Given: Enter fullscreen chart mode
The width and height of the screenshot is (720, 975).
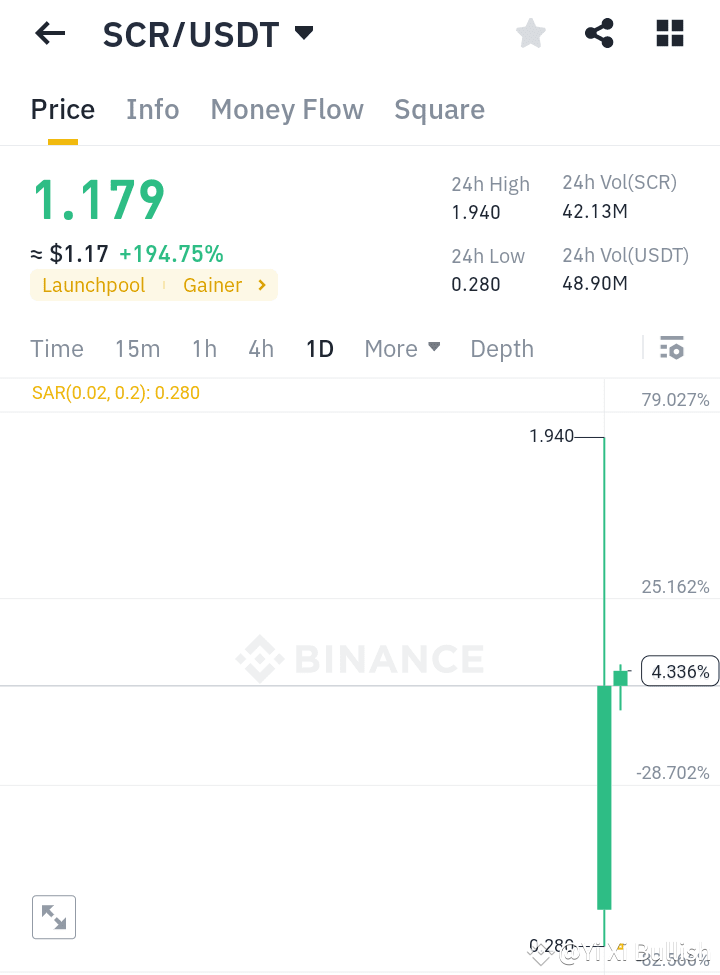Looking at the screenshot, I should click(53, 917).
